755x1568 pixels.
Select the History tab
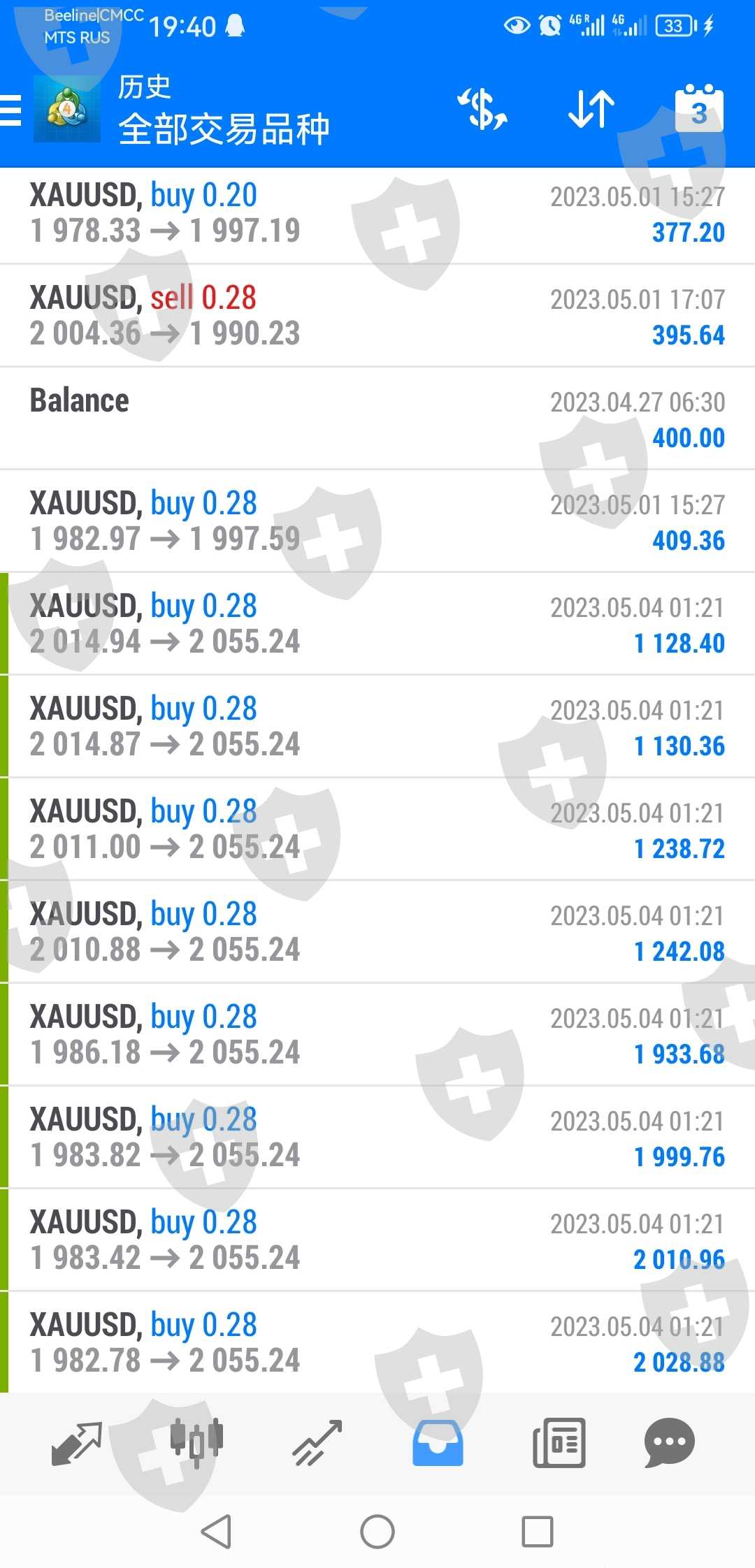[438, 1443]
